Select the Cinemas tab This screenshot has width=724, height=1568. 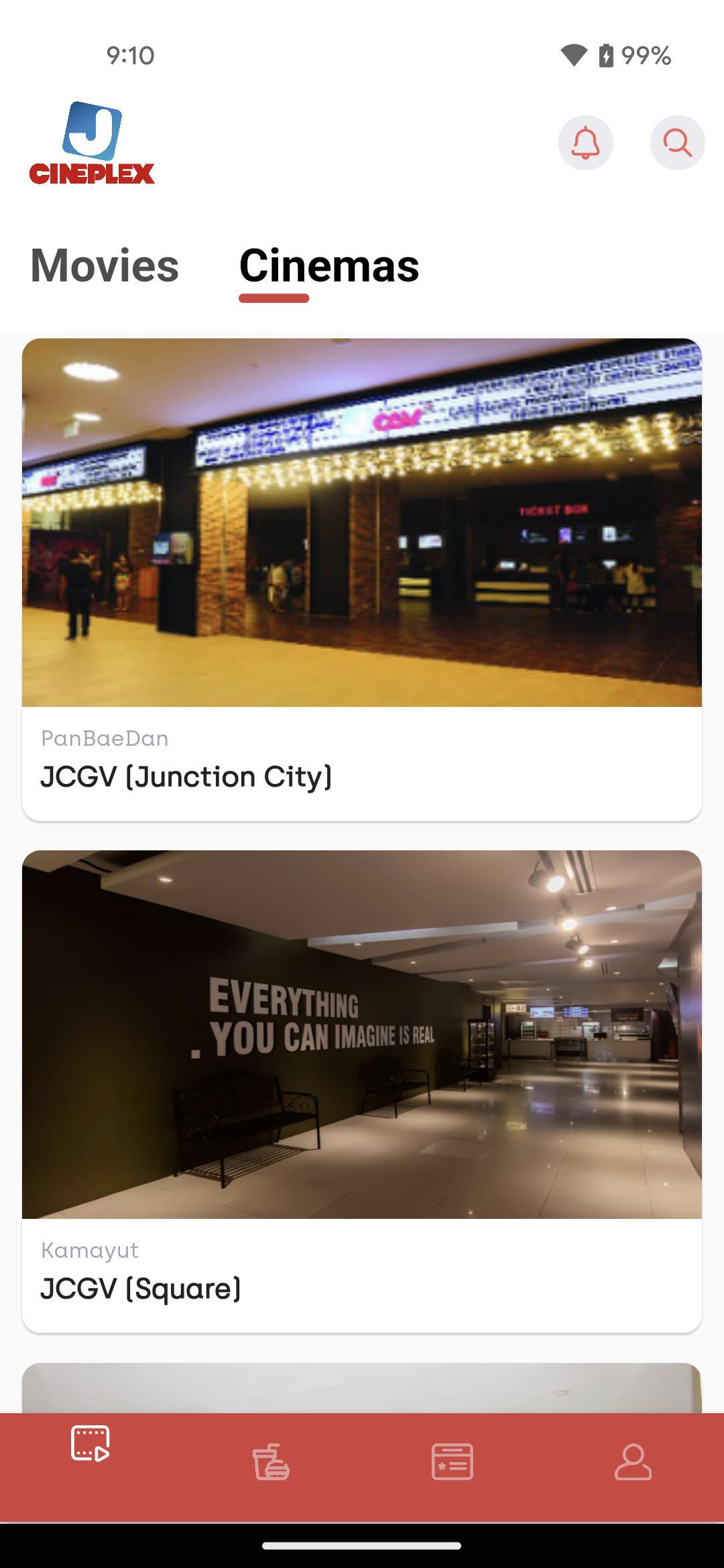point(328,266)
